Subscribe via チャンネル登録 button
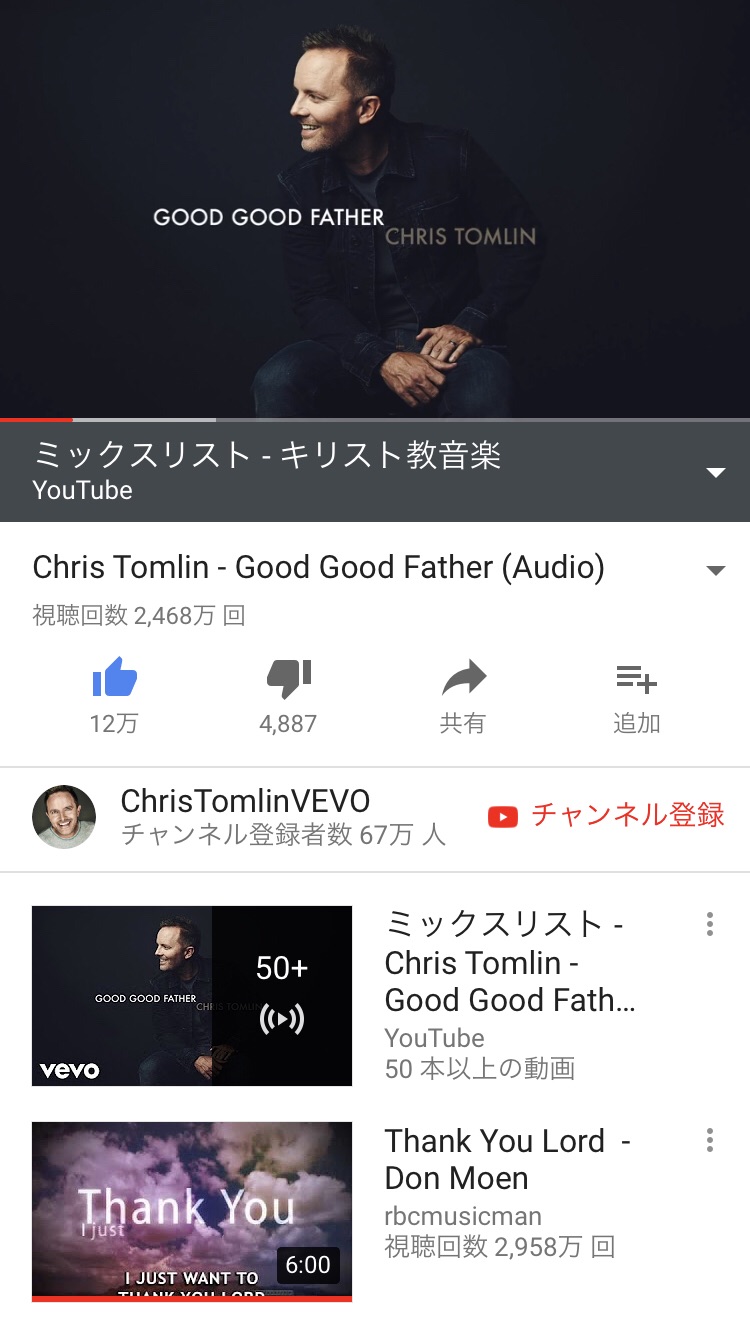The height and width of the screenshot is (1334, 750). (606, 816)
